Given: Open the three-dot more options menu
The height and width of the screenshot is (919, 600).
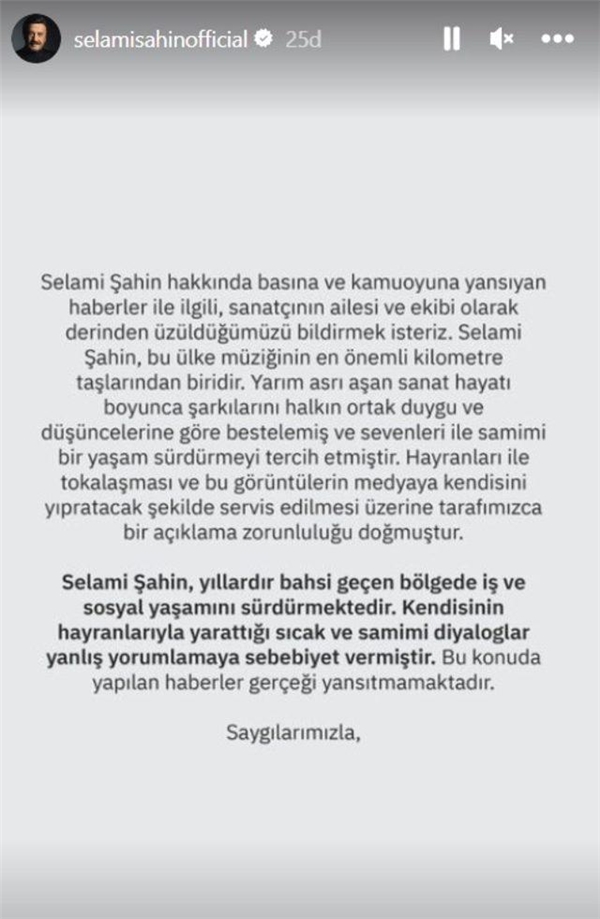Looking at the screenshot, I should [557, 39].
